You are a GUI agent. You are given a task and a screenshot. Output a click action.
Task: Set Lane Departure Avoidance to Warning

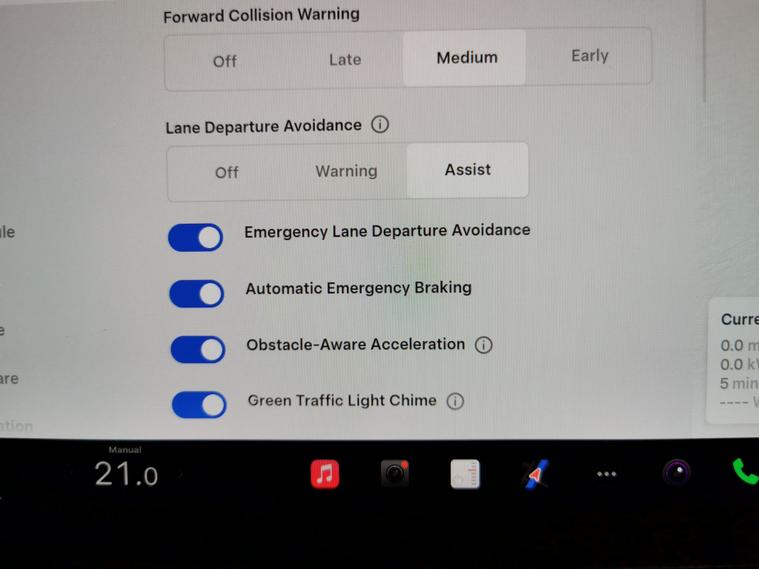tap(346, 171)
